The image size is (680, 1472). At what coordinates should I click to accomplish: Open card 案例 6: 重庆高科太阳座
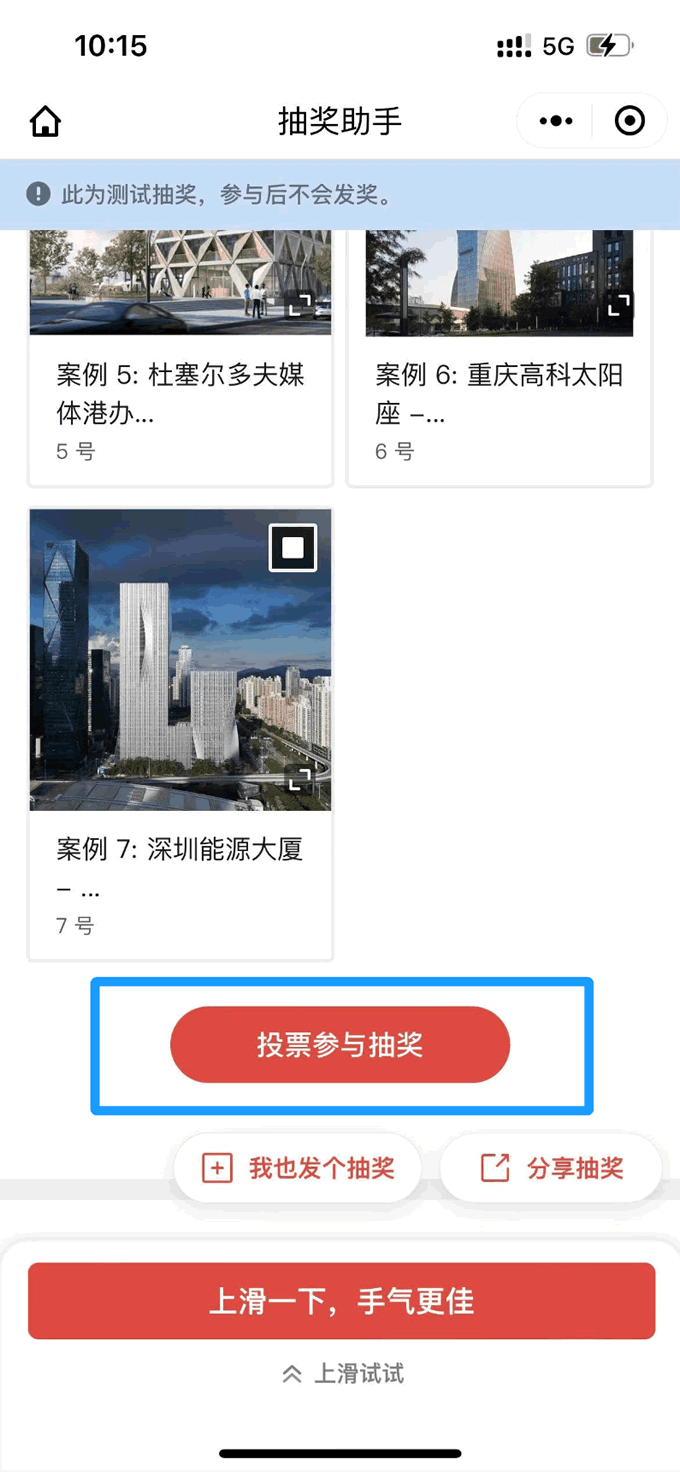coord(499,393)
